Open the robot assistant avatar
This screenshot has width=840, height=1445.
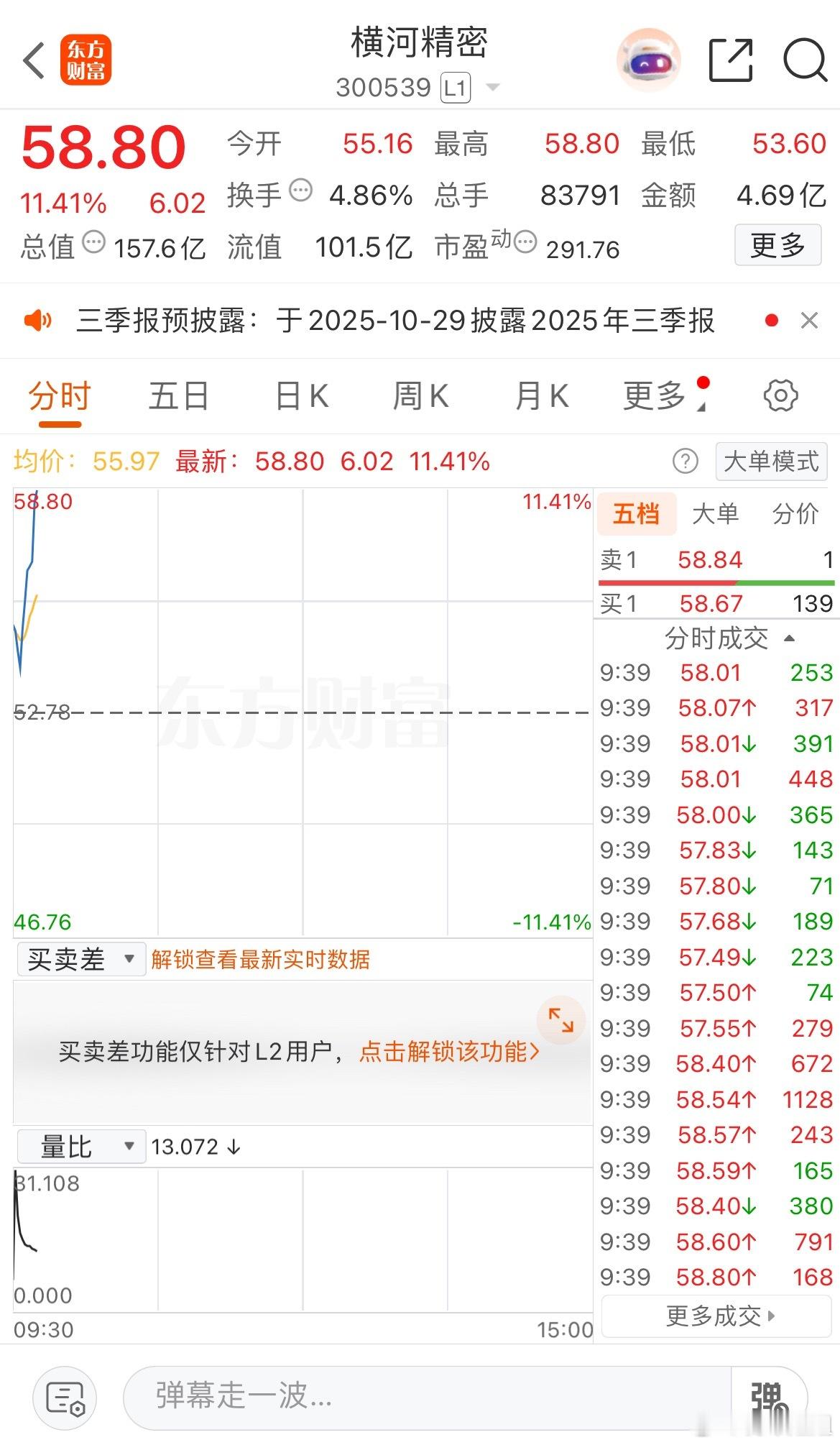[648, 60]
